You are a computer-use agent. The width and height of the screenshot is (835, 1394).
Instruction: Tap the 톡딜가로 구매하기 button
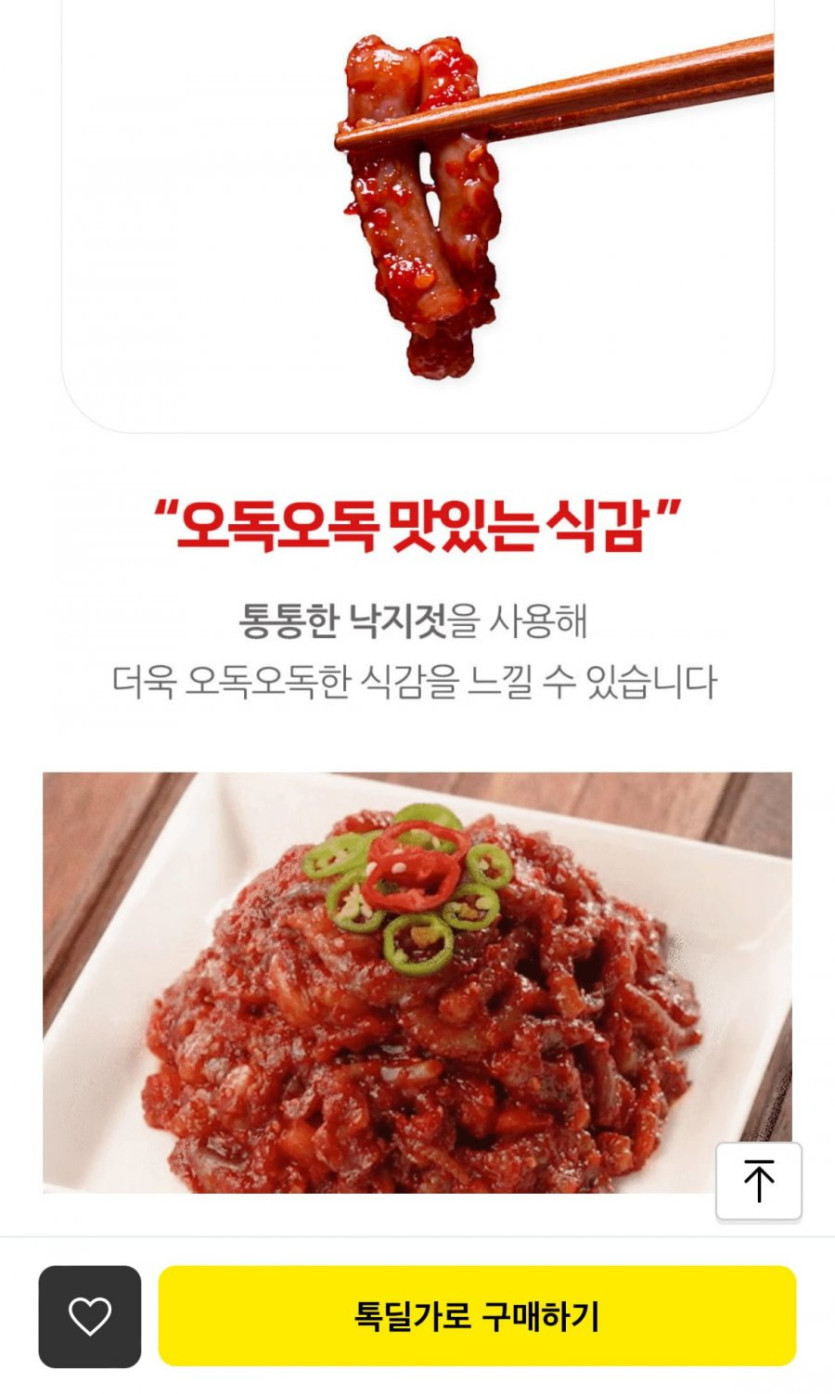click(477, 1316)
